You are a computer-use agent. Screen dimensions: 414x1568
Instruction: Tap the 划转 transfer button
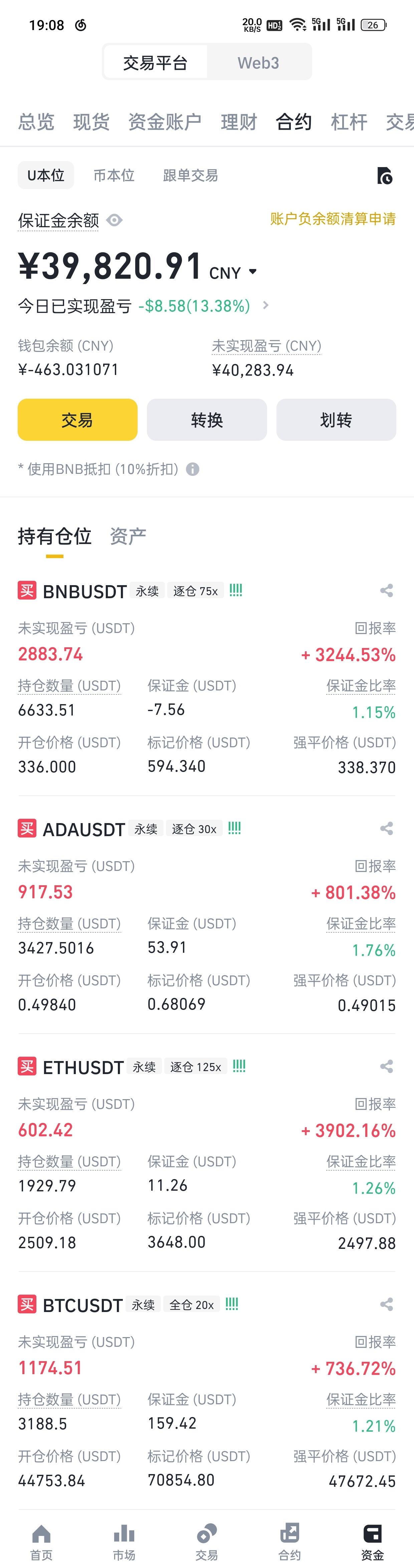point(336,420)
